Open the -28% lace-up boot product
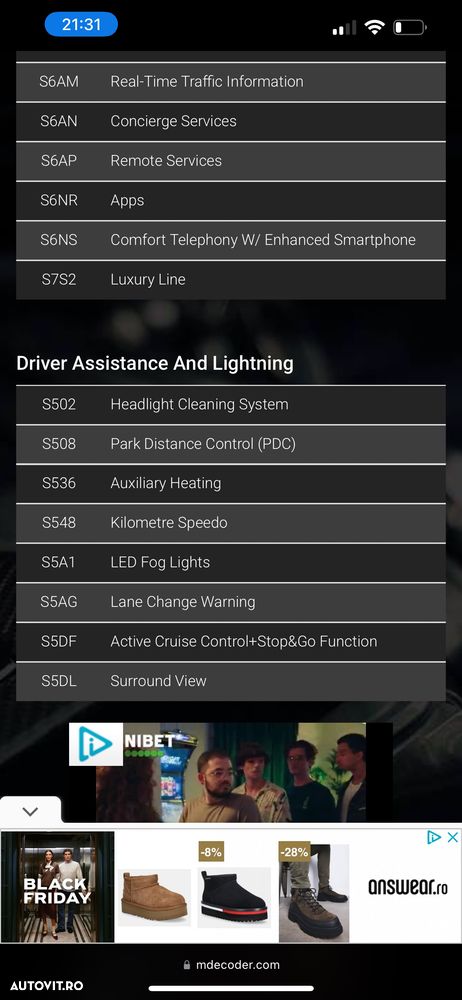Viewport: 462px width, 1000px height. (x=314, y=892)
